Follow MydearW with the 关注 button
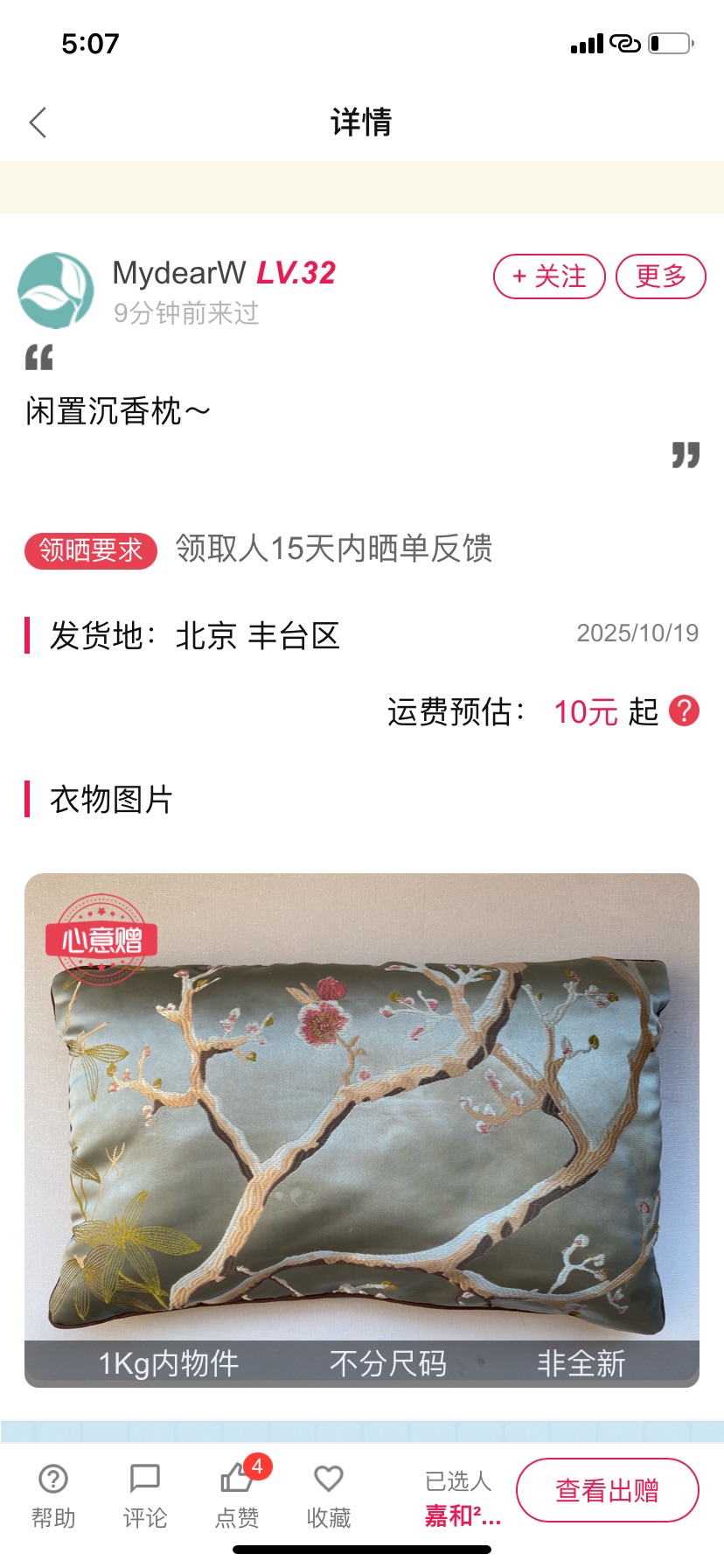 (x=549, y=276)
